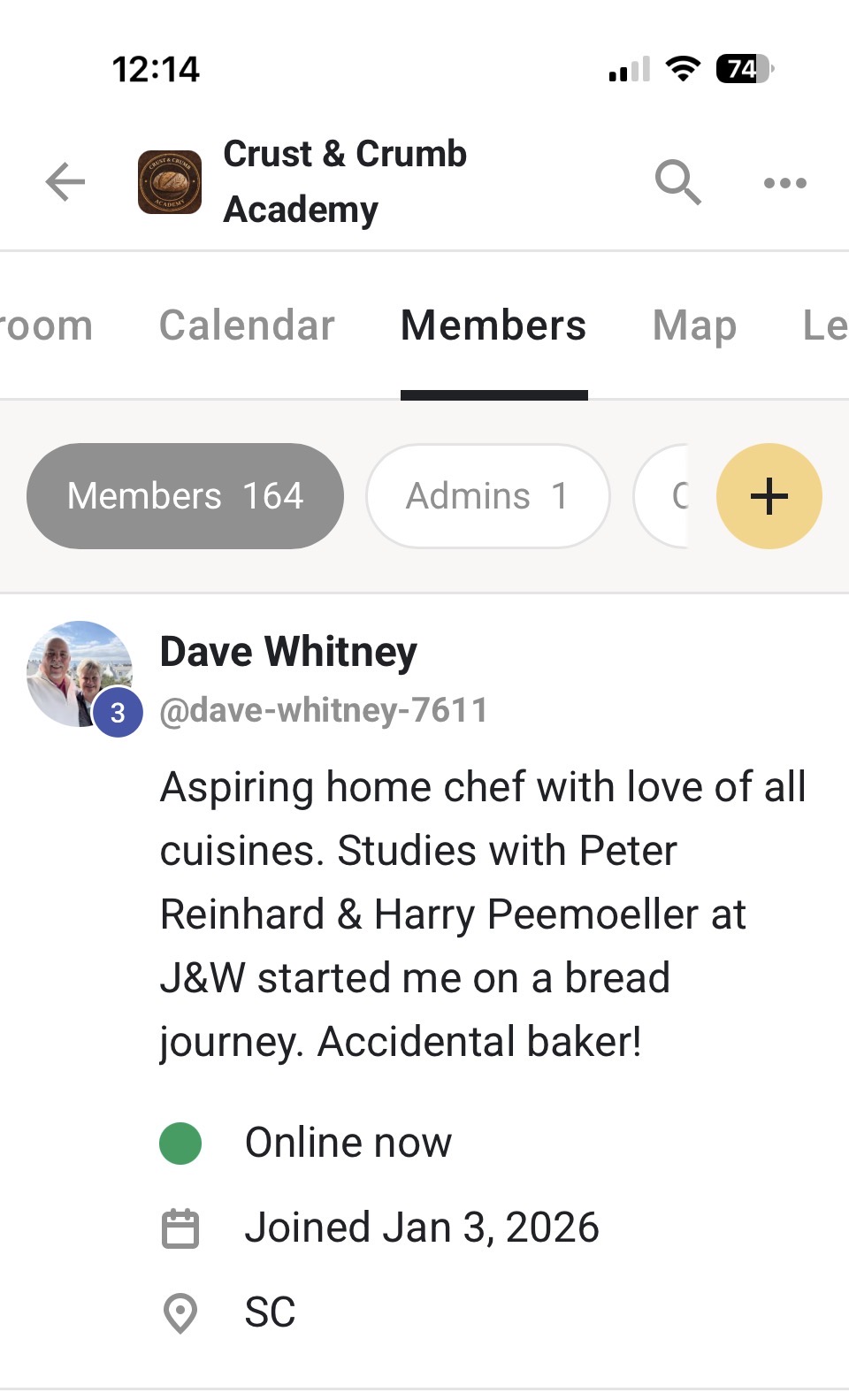Open search in Crust & Crumb Academy
This screenshot has height=1400, width=849.
point(677,182)
